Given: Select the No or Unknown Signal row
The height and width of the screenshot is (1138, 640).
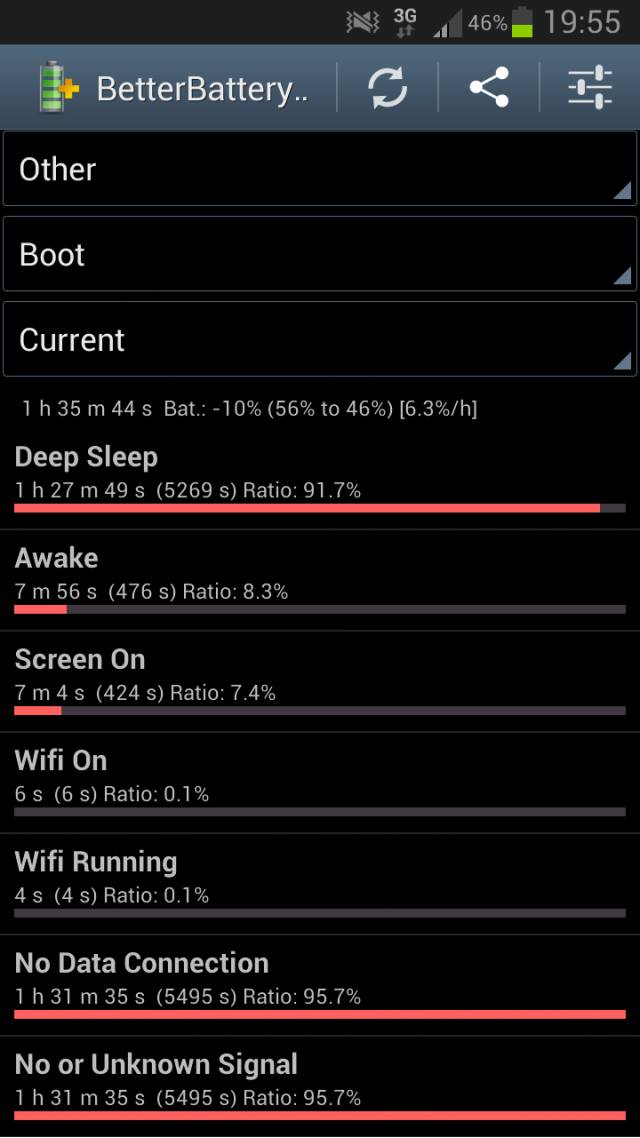Looking at the screenshot, I should pos(320,1085).
